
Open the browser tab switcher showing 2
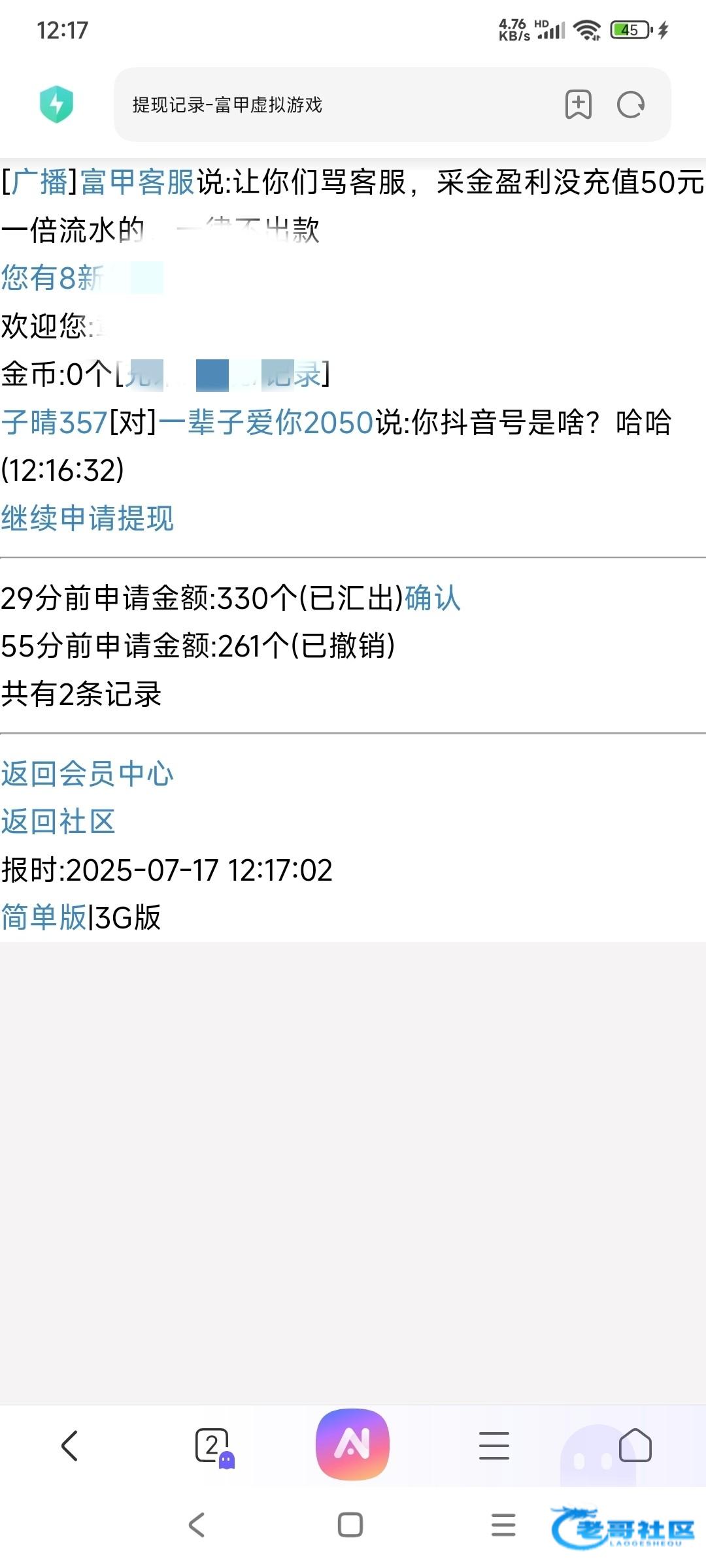coord(212,1445)
